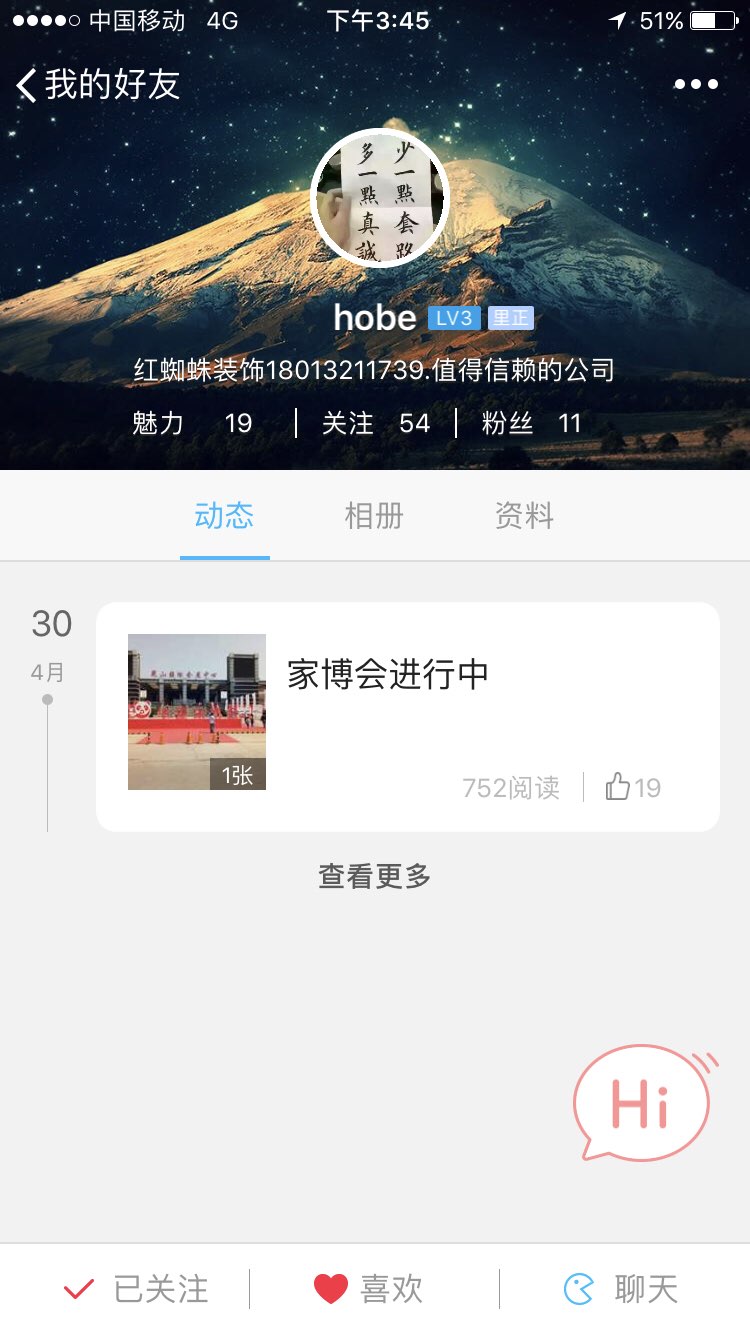750x1334 pixels.
Task: Open the 资料 tab
Action: pyautogui.click(x=524, y=516)
